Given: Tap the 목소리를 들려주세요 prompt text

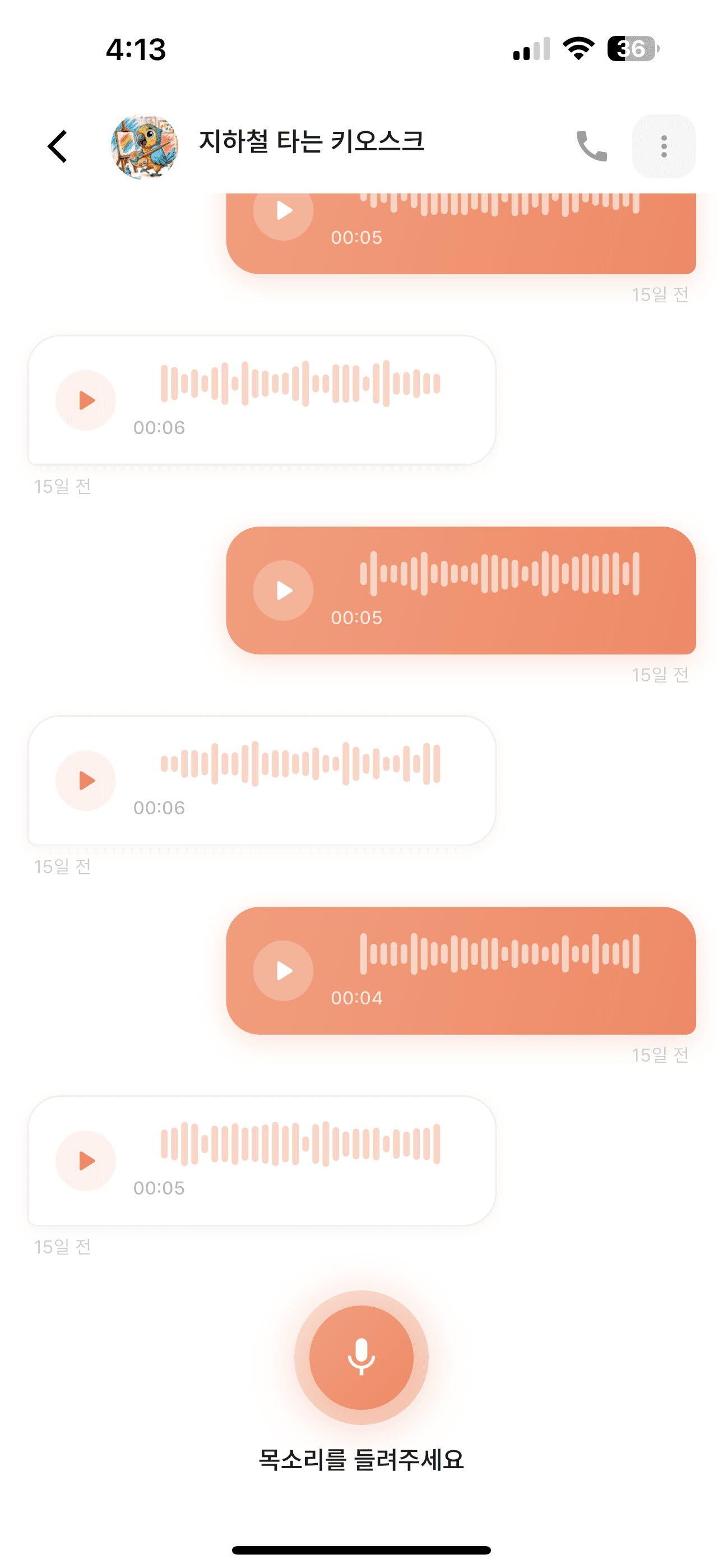Looking at the screenshot, I should 361,1458.
